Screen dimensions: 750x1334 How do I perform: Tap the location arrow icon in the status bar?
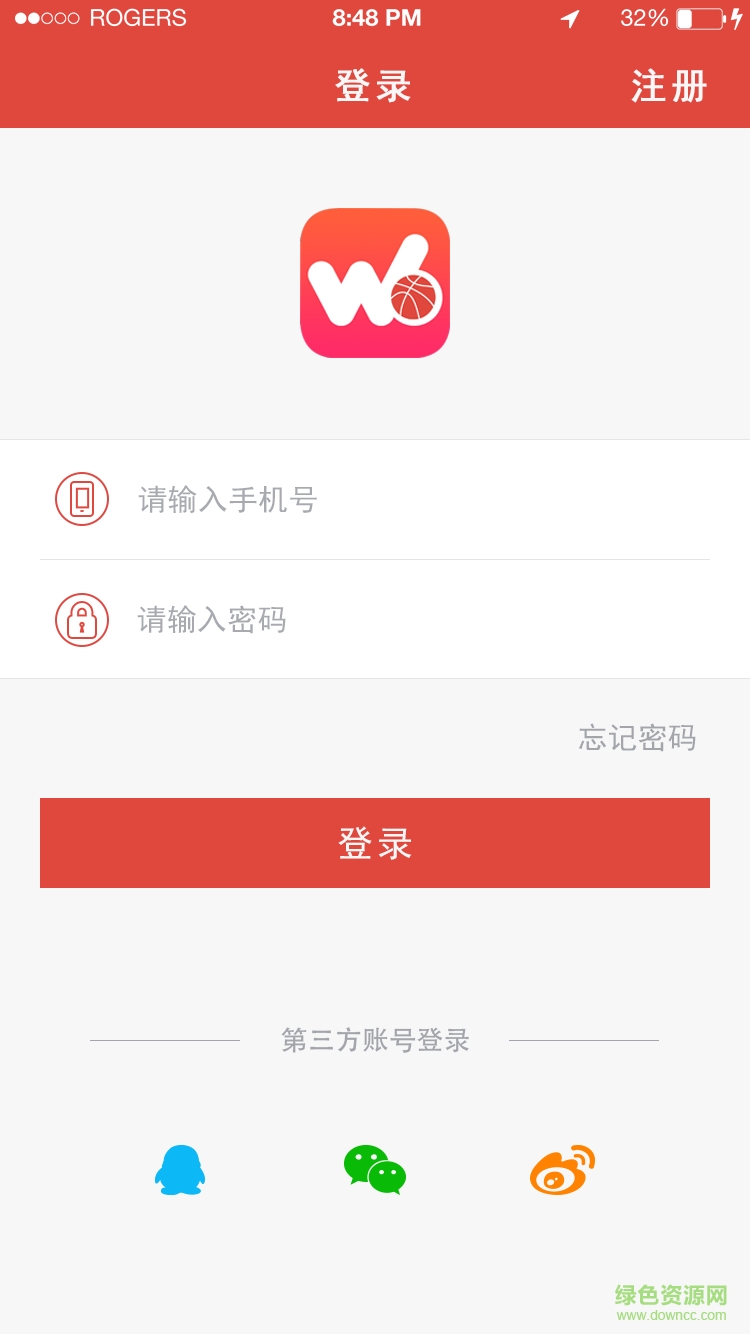click(568, 17)
